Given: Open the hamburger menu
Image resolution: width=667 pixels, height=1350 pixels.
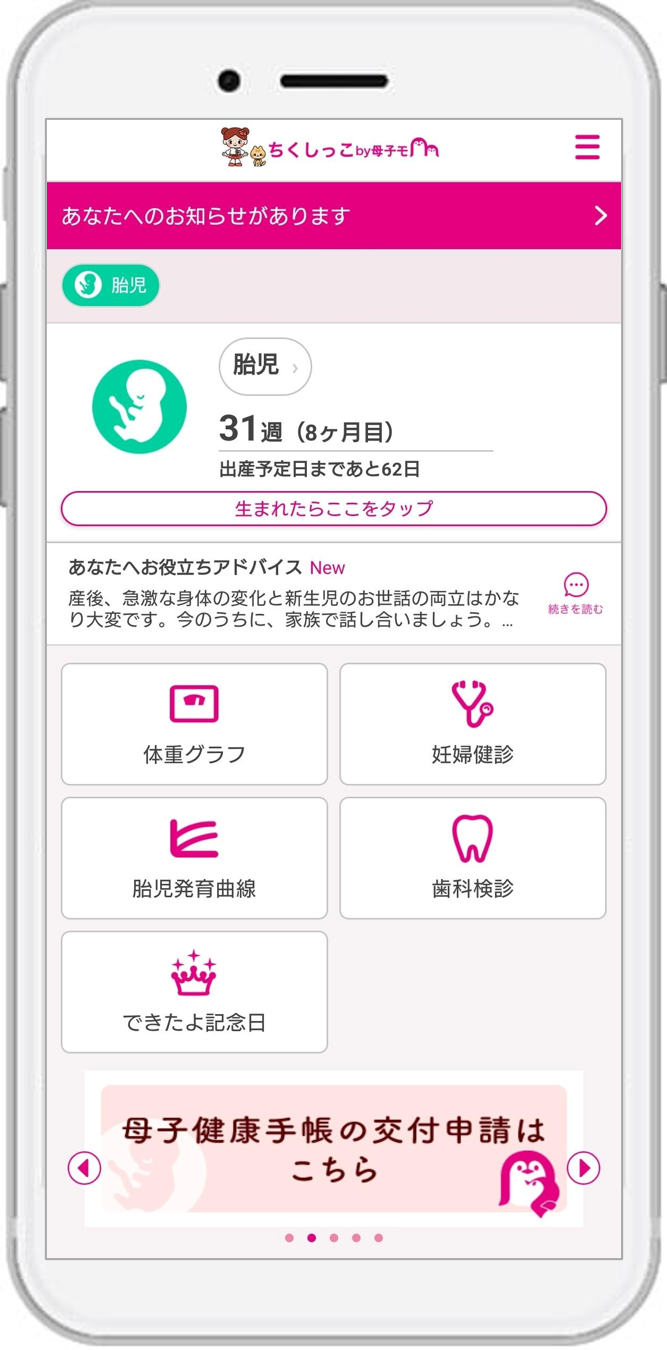Looking at the screenshot, I should click(x=587, y=148).
